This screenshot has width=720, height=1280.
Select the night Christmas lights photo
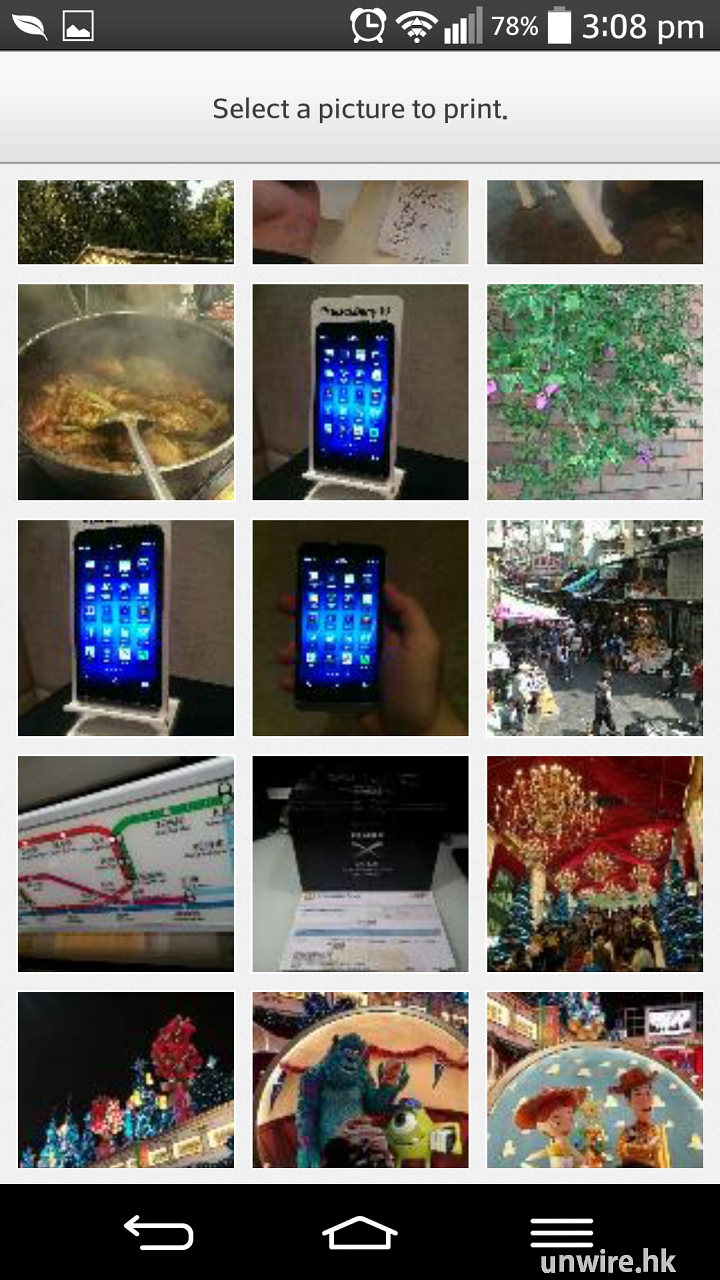point(126,1080)
